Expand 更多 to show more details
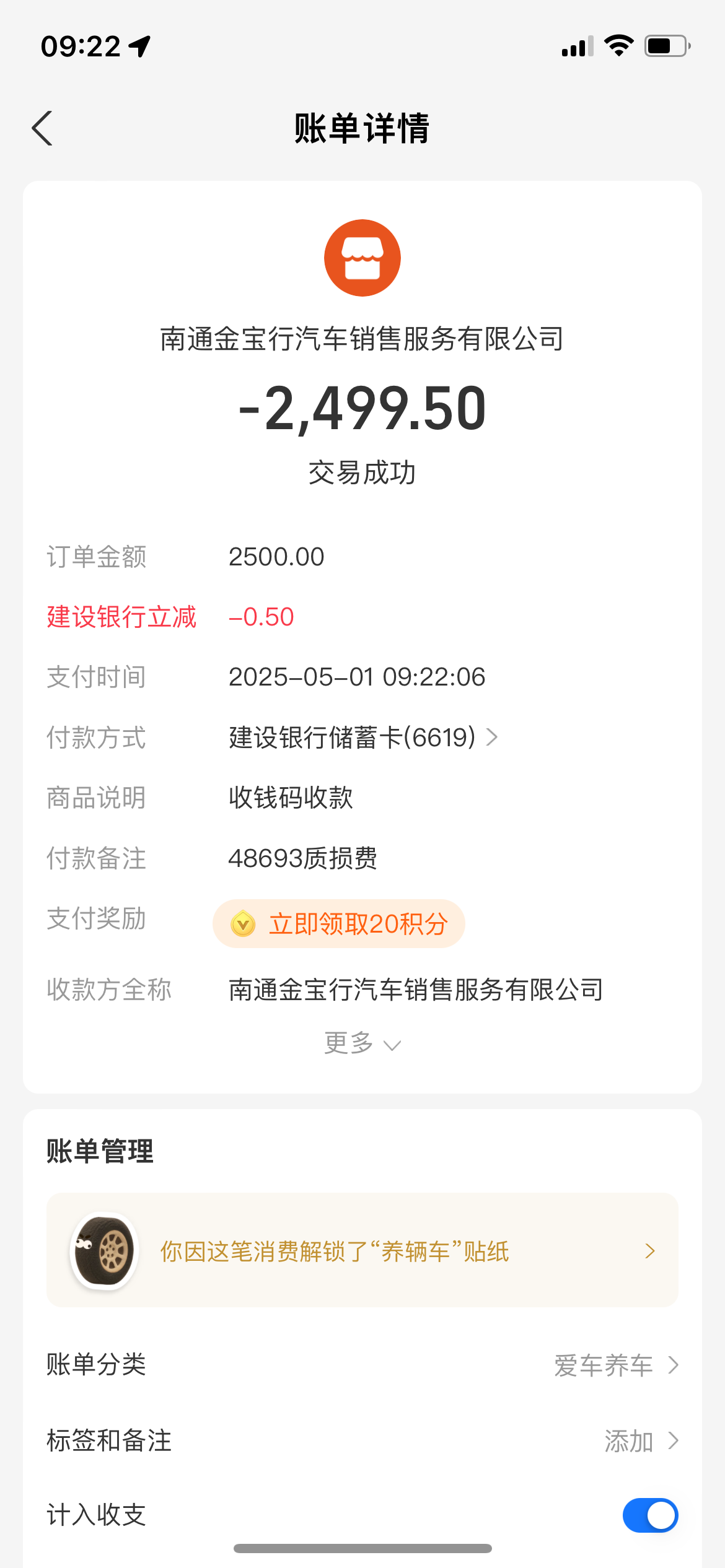725x1568 pixels. click(x=362, y=1044)
